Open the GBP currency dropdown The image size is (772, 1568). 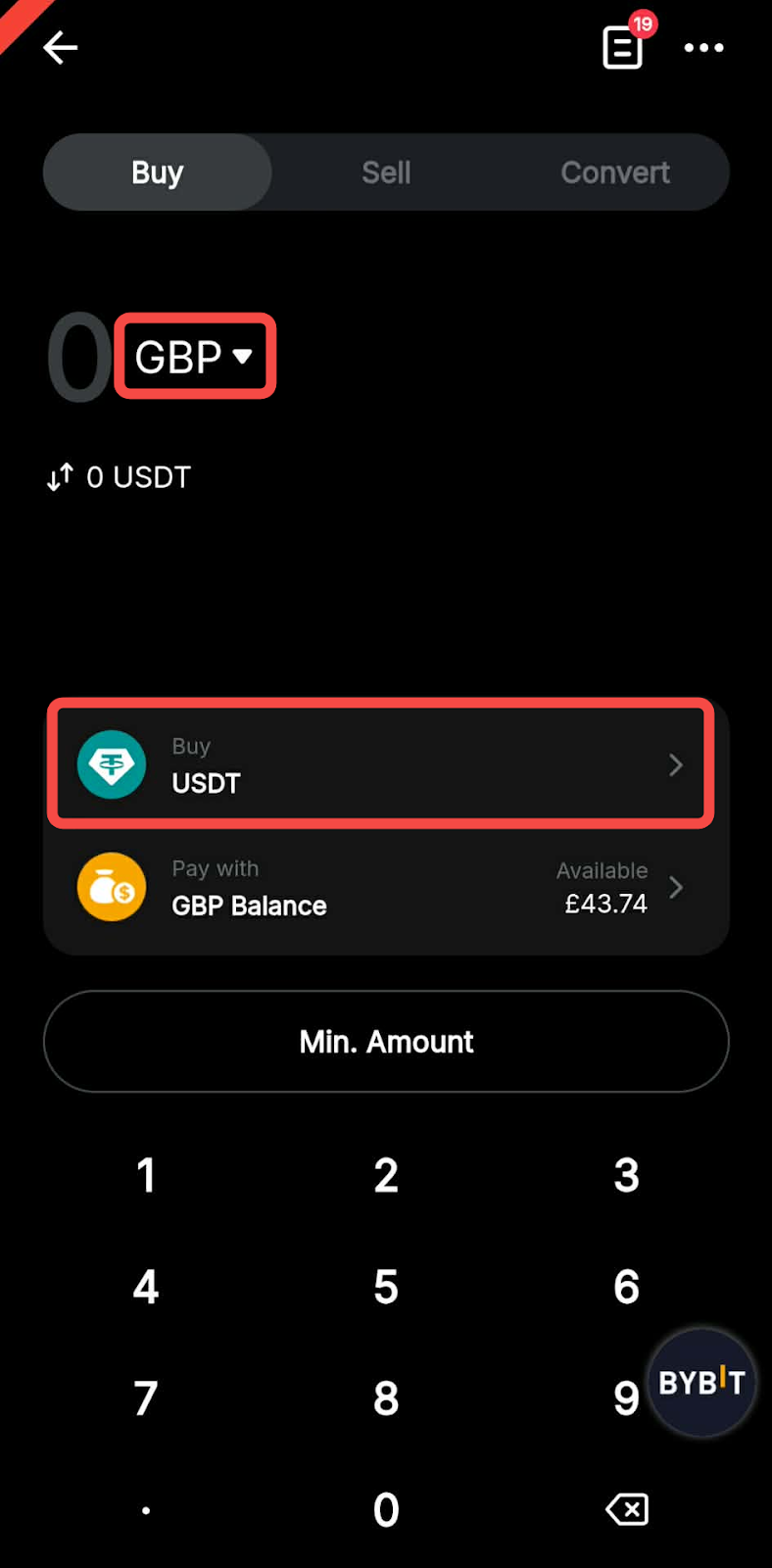coord(195,357)
